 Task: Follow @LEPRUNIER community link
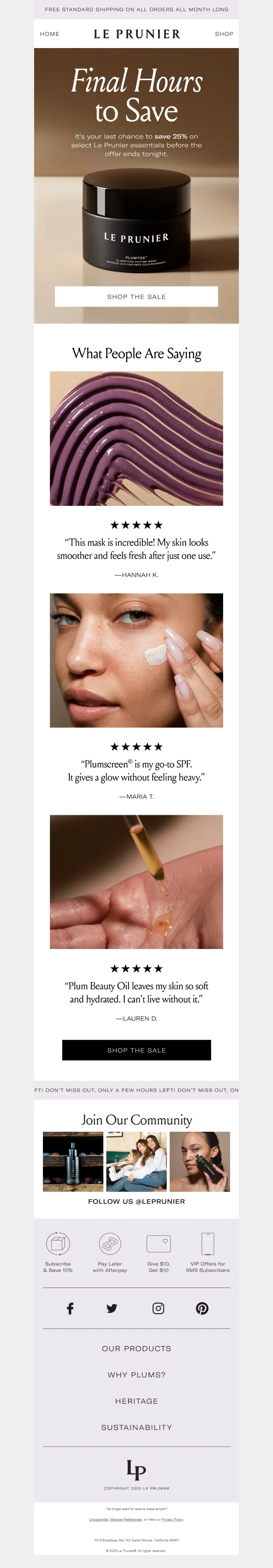point(136,1201)
